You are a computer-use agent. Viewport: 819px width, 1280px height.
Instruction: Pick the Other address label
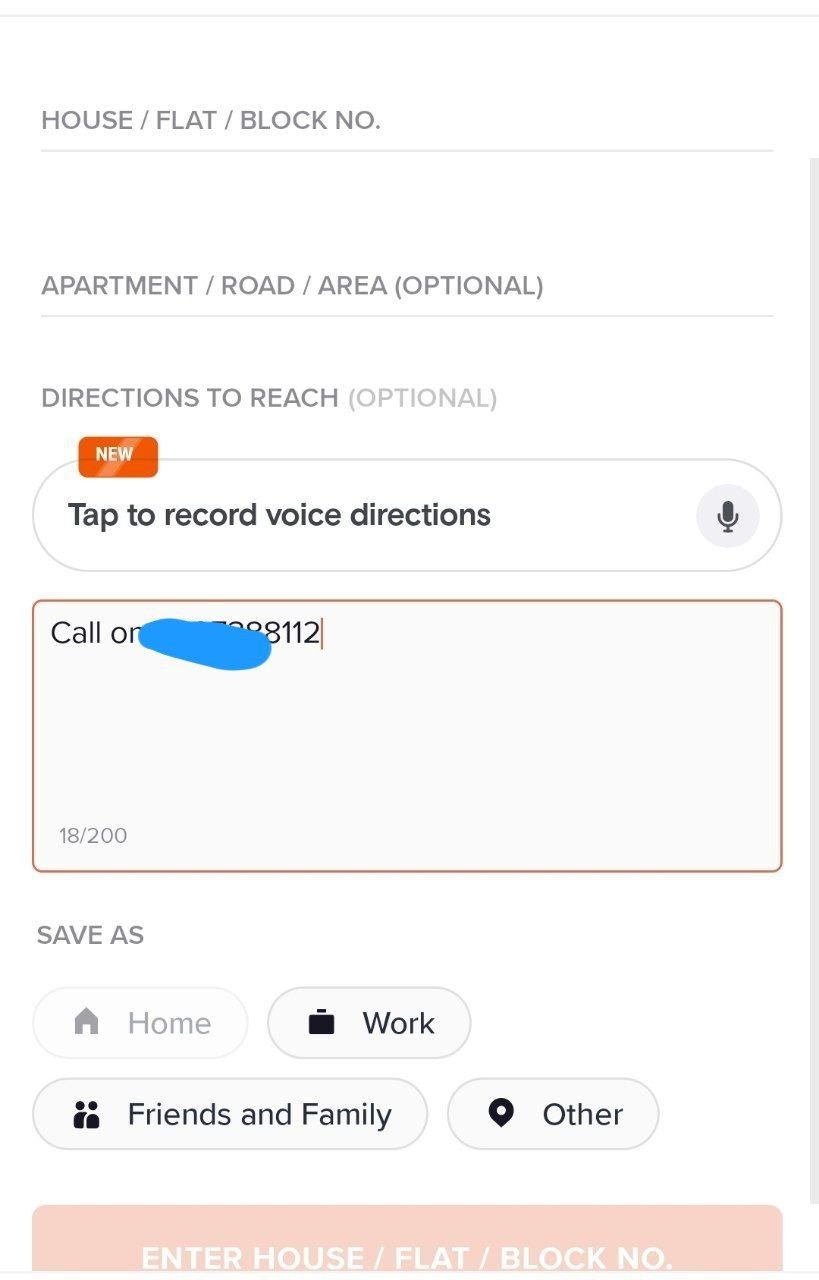(x=553, y=1114)
